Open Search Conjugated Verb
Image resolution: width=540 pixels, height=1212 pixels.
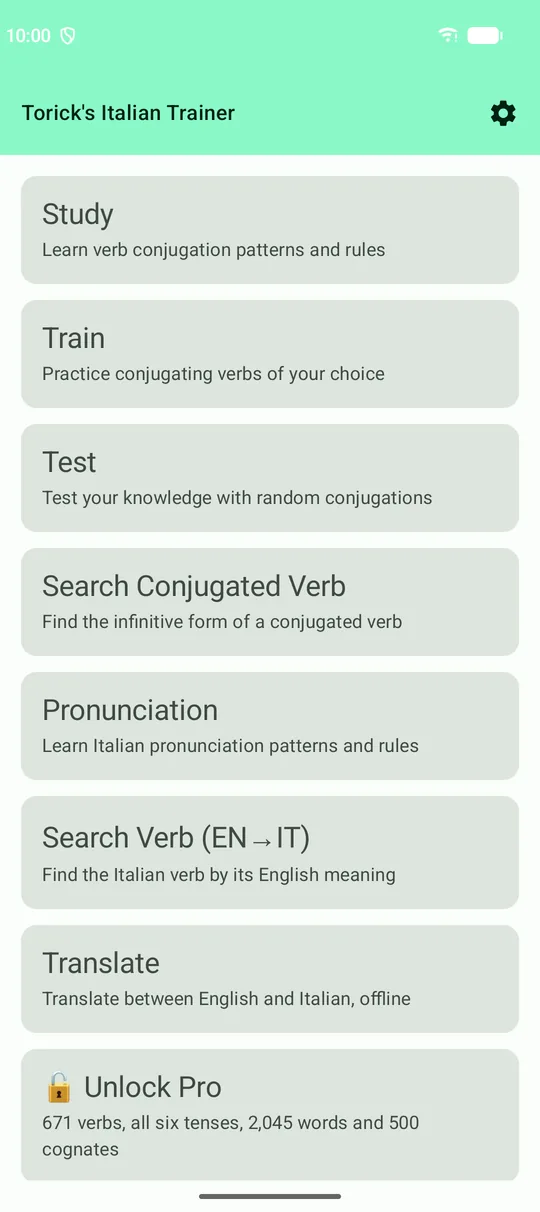[x=270, y=602]
